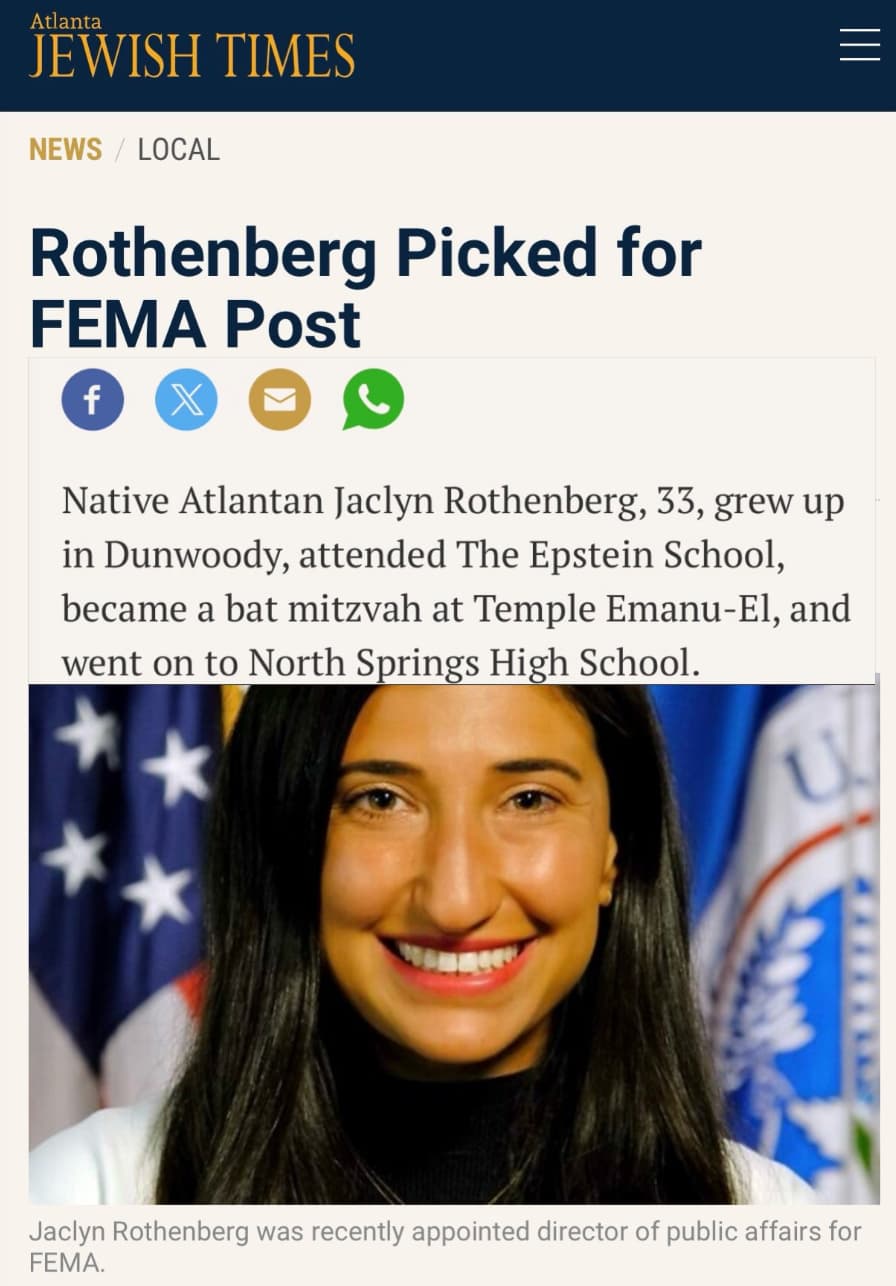The width and height of the screenshot is (896, 1286).
Task: Open the hamburger navigation menu
Action: point(859,45)
